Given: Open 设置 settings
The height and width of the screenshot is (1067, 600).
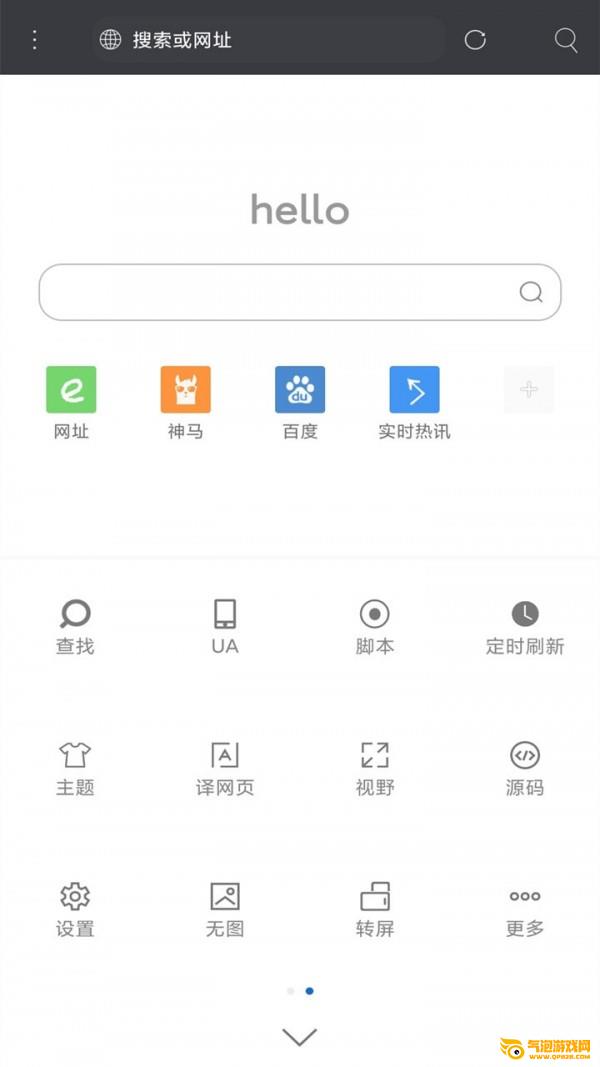Looking at the screenshot, I should tap(75, 909).
